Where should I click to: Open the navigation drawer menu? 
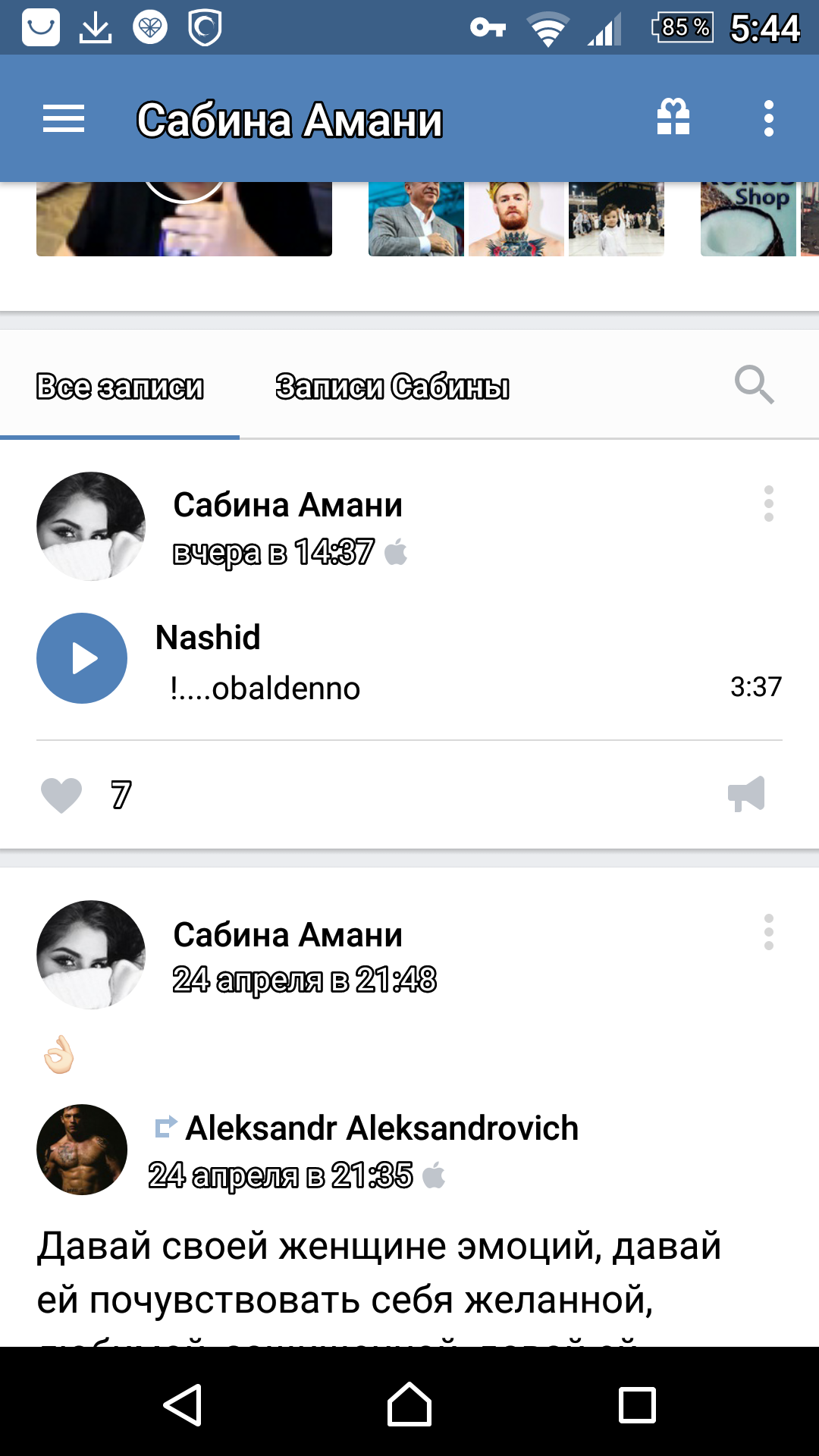coord(64,119)
